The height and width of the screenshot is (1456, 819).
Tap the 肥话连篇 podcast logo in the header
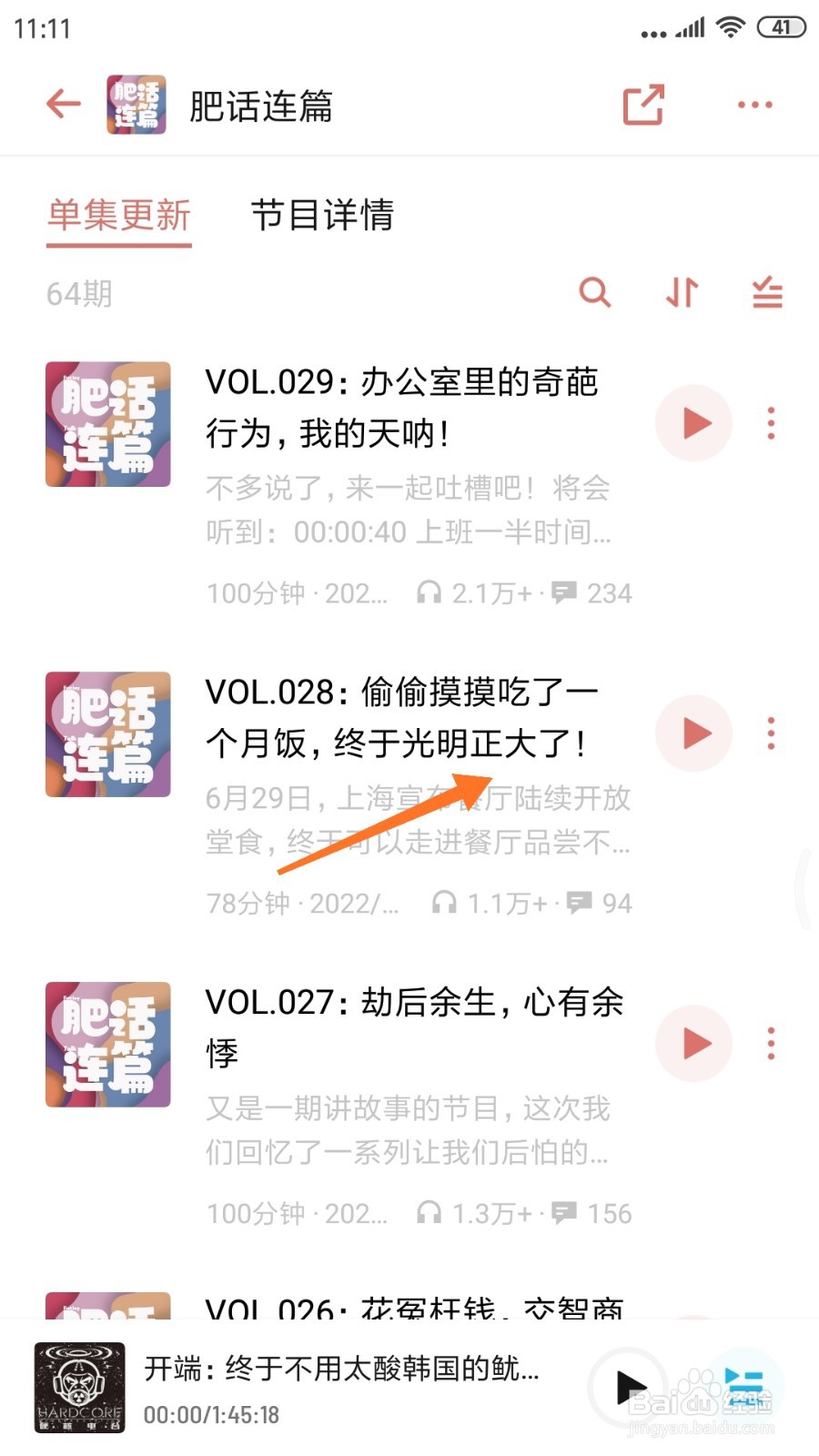click(135, 104)
